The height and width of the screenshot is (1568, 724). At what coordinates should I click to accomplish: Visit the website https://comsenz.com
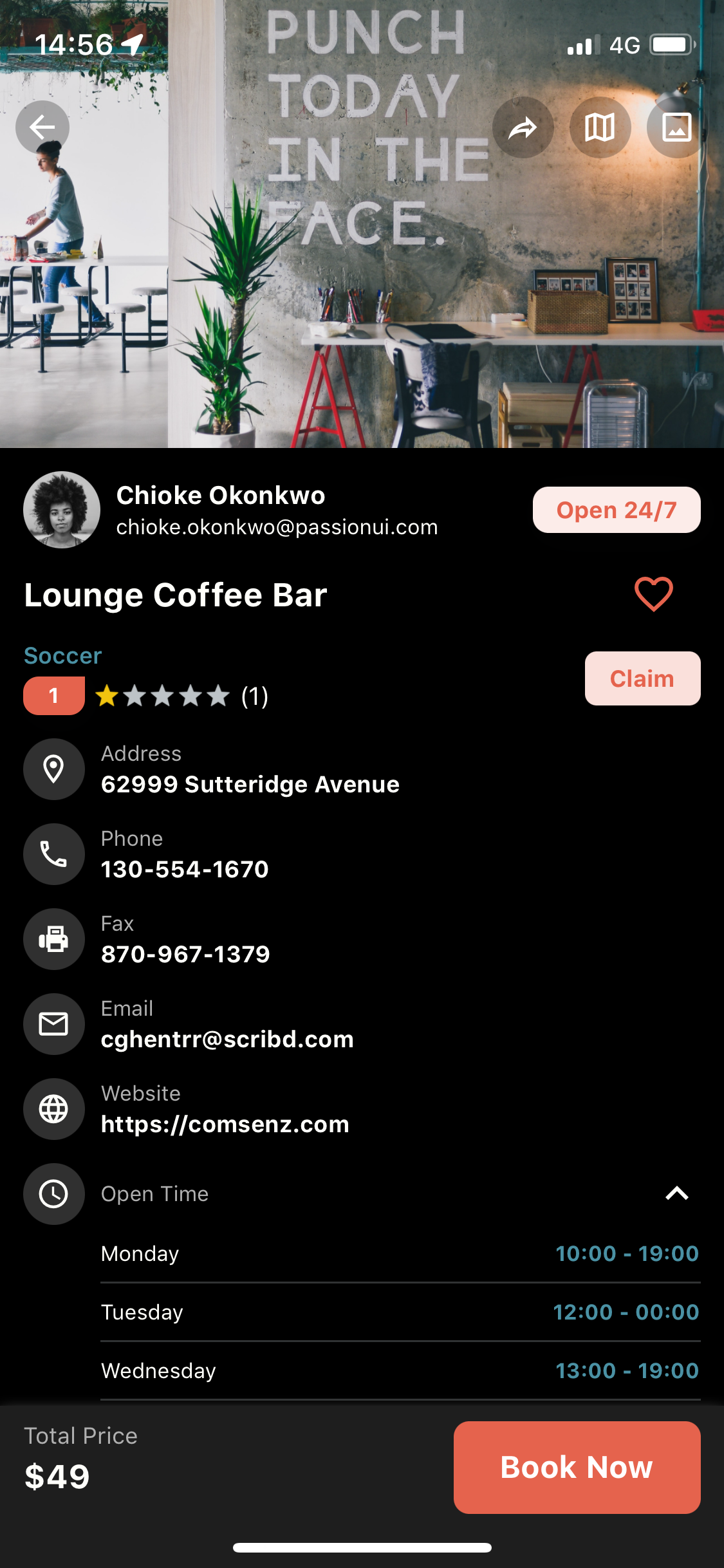point(225,1124)
